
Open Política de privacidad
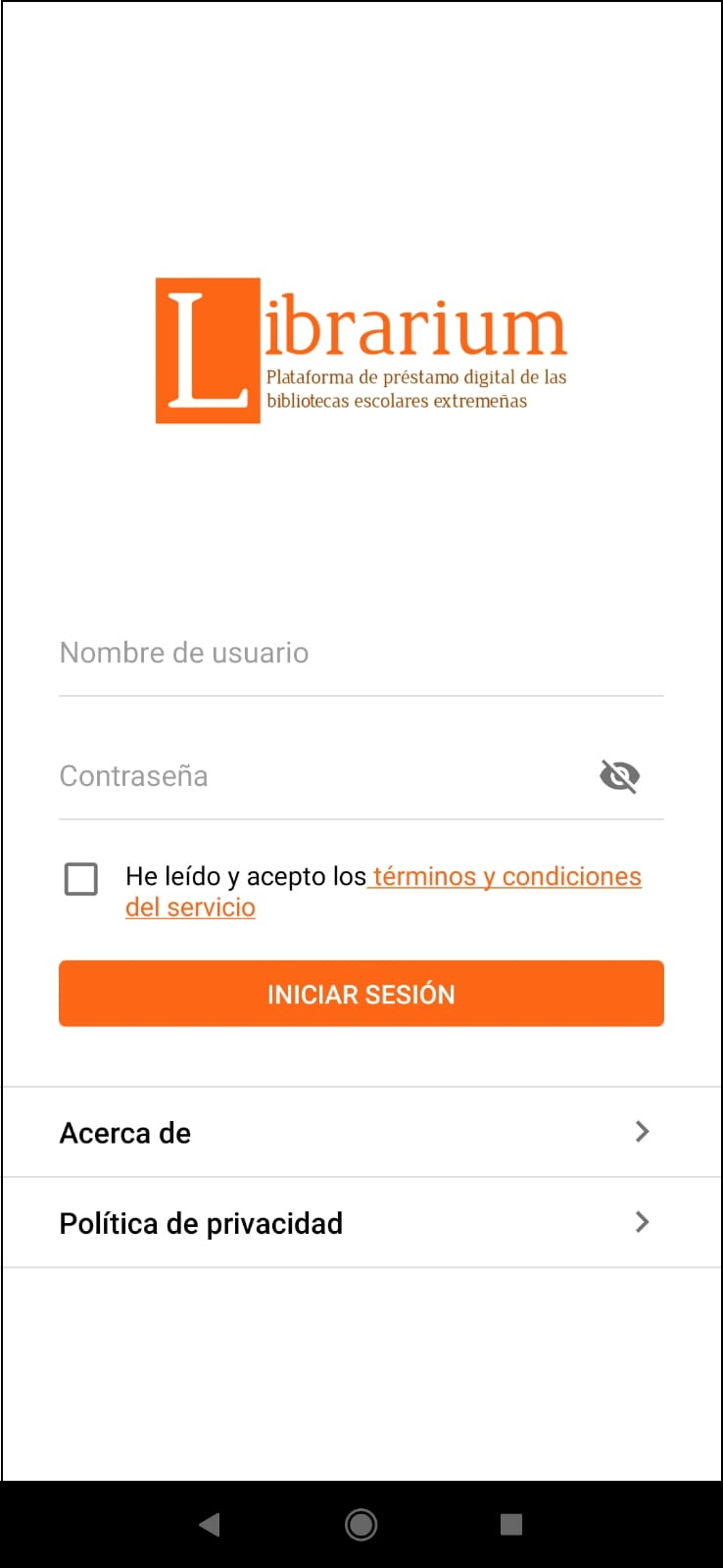[361, 1222]
